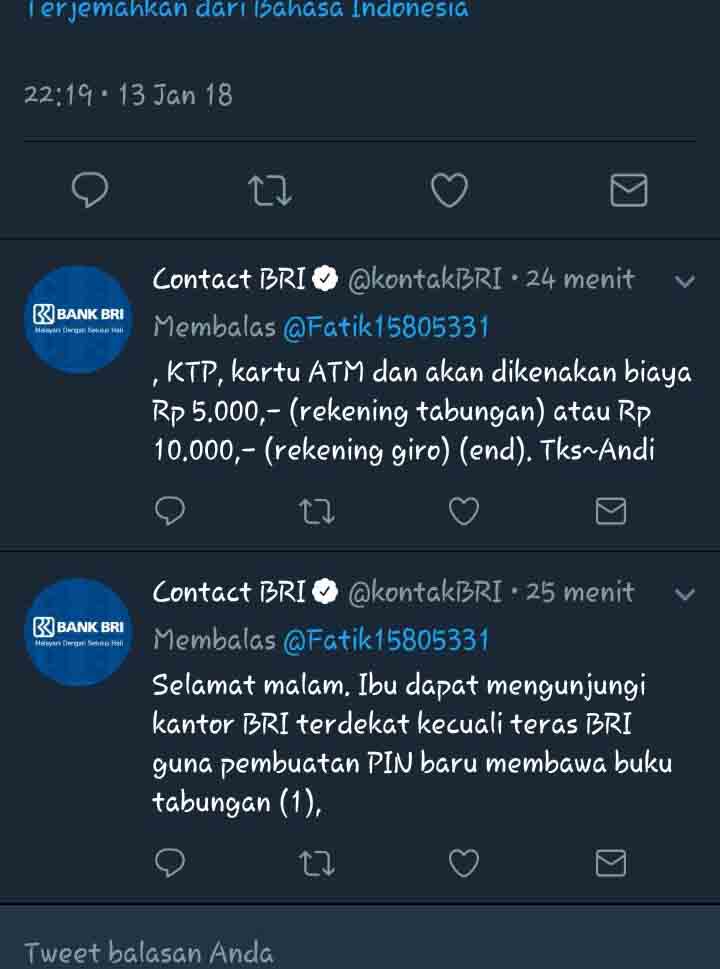Retweet the main tweet from 22:19

[269, 190]
